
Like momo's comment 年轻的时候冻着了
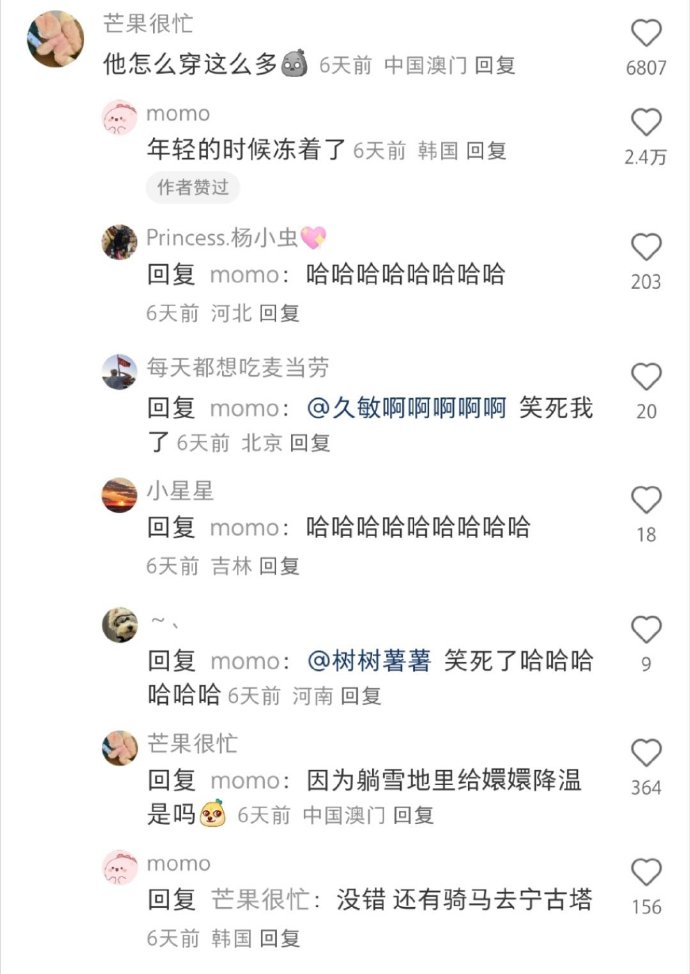point(647,123)
